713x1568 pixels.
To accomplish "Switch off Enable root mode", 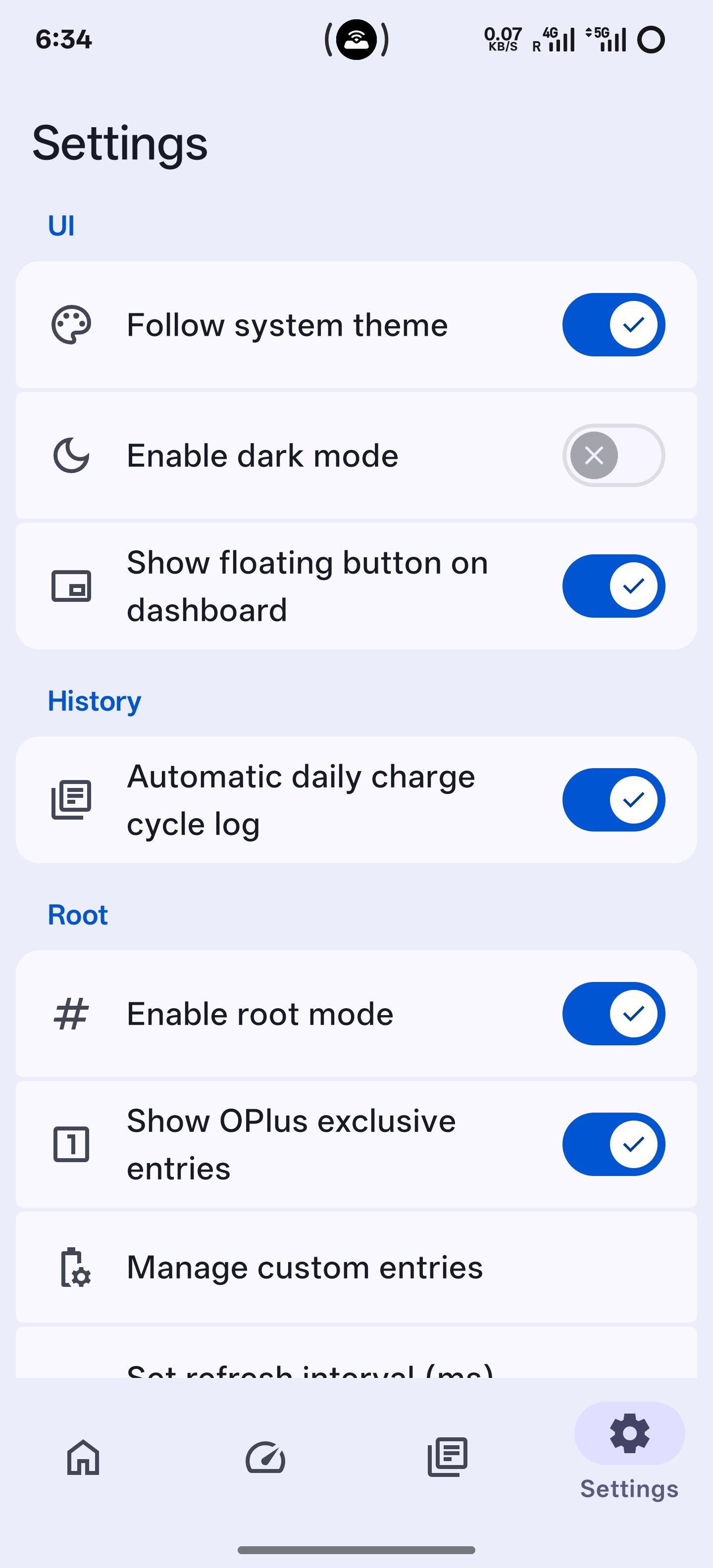I will point(613,1014).
